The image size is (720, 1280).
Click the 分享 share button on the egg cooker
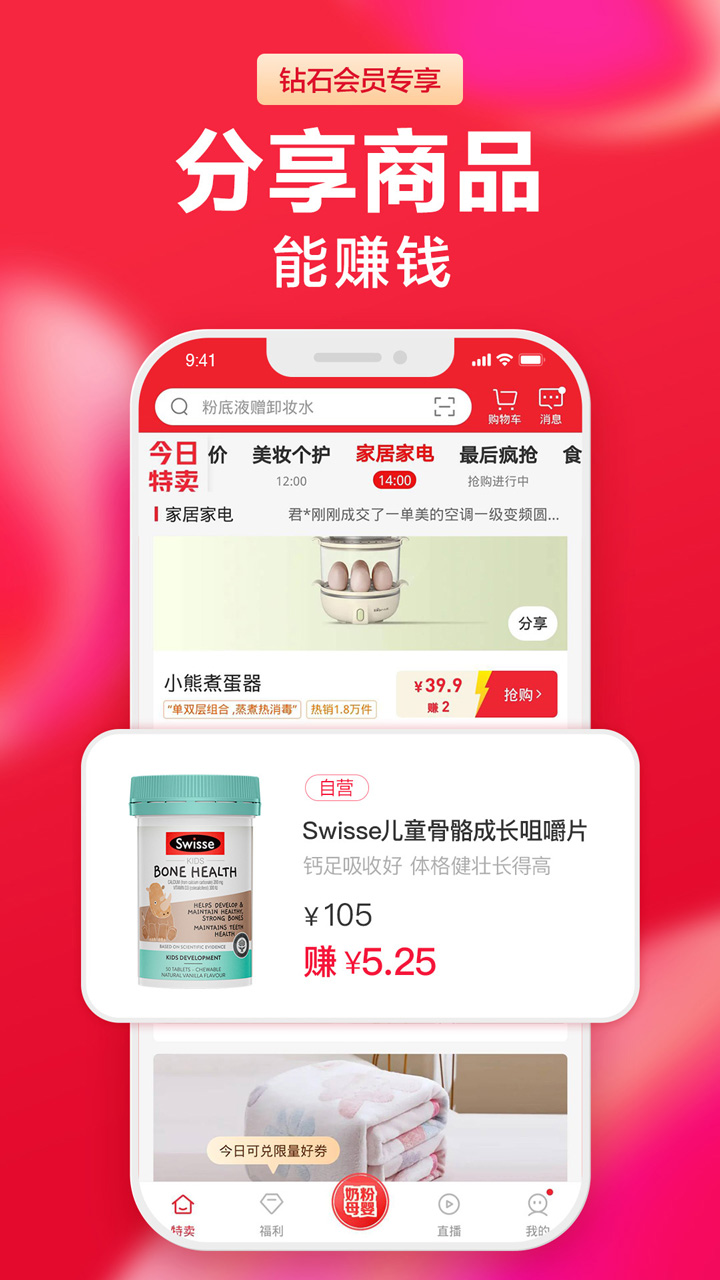533,623
